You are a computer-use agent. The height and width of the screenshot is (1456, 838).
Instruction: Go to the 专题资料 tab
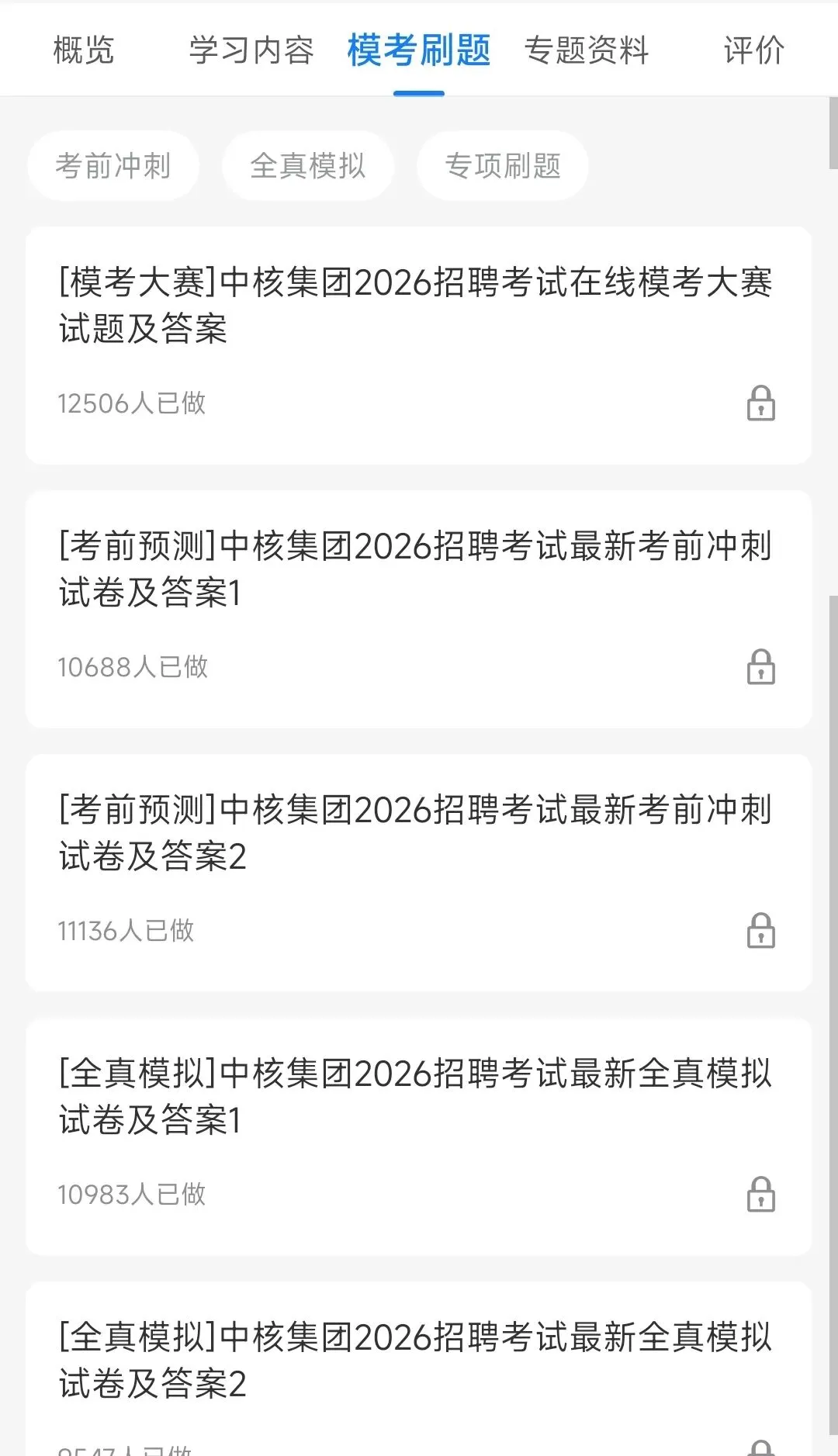click(587, 51)
